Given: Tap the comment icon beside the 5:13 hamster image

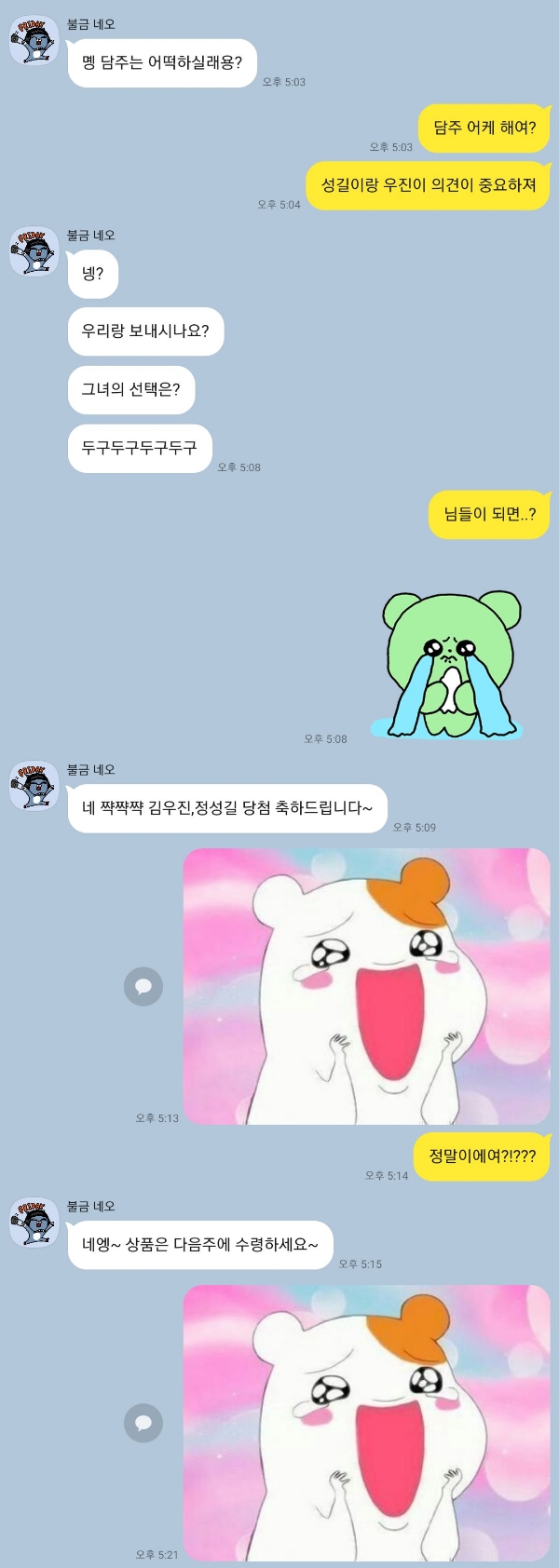Looking at the screenshot, I should (143, 986).
